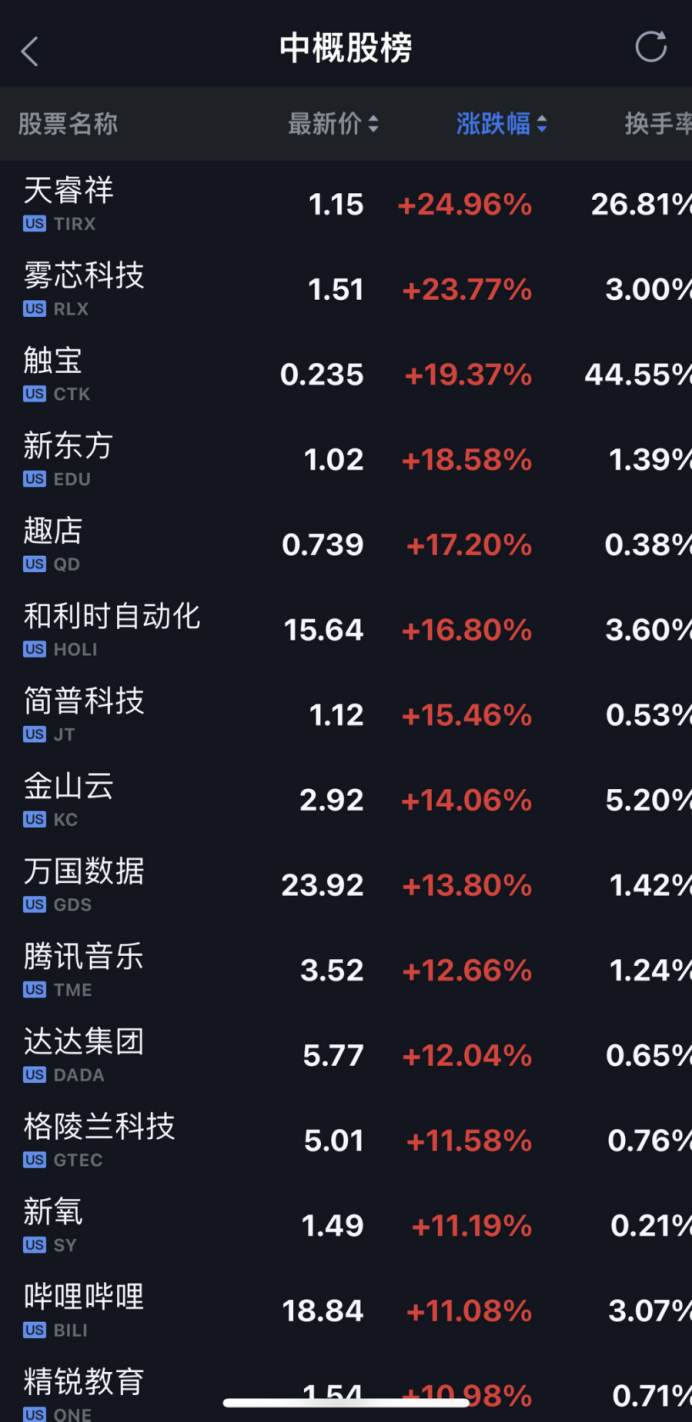Refresh the 中概股榜 list
Viewport: 692px width, 1422px height.
650,47
